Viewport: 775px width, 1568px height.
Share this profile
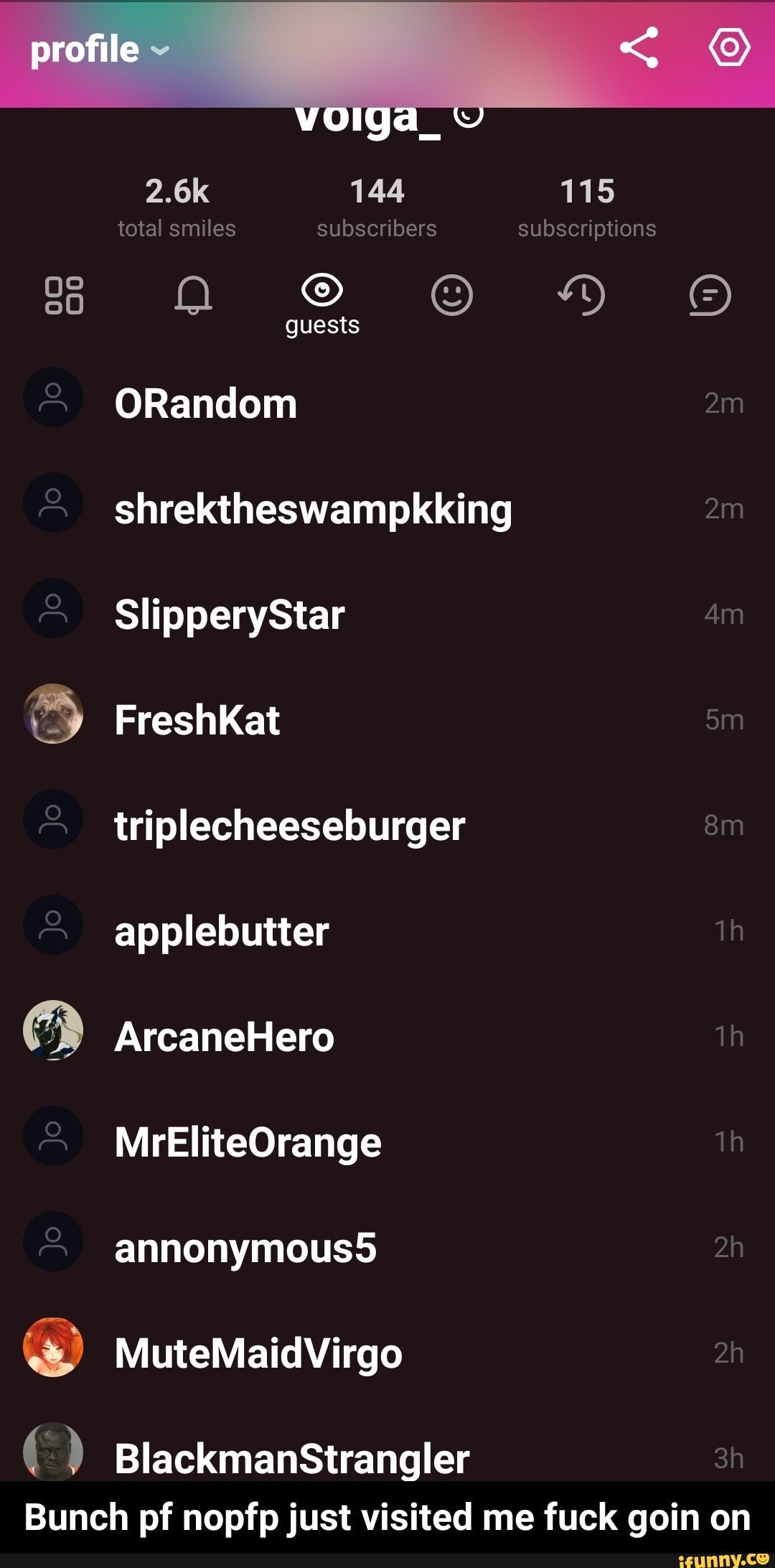coord(639,47)
